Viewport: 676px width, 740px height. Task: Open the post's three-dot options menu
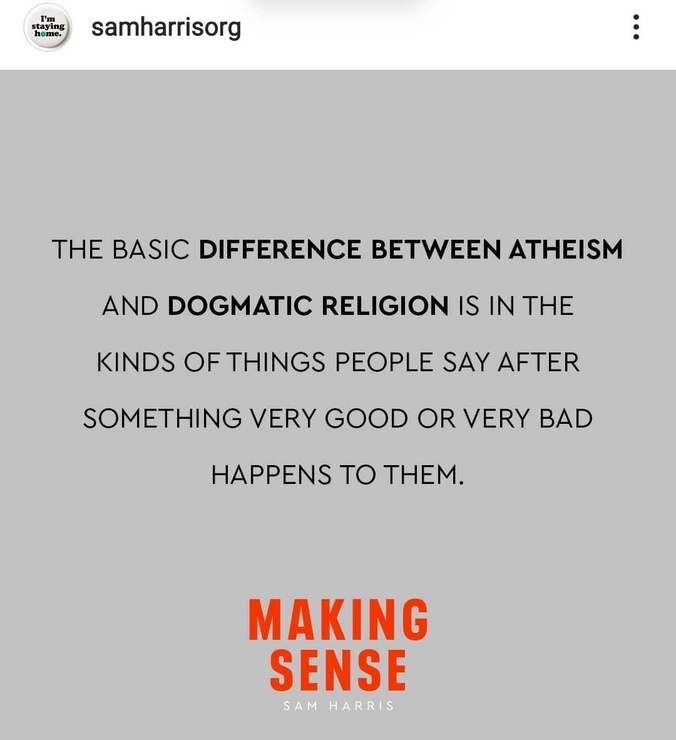[636, 28]
